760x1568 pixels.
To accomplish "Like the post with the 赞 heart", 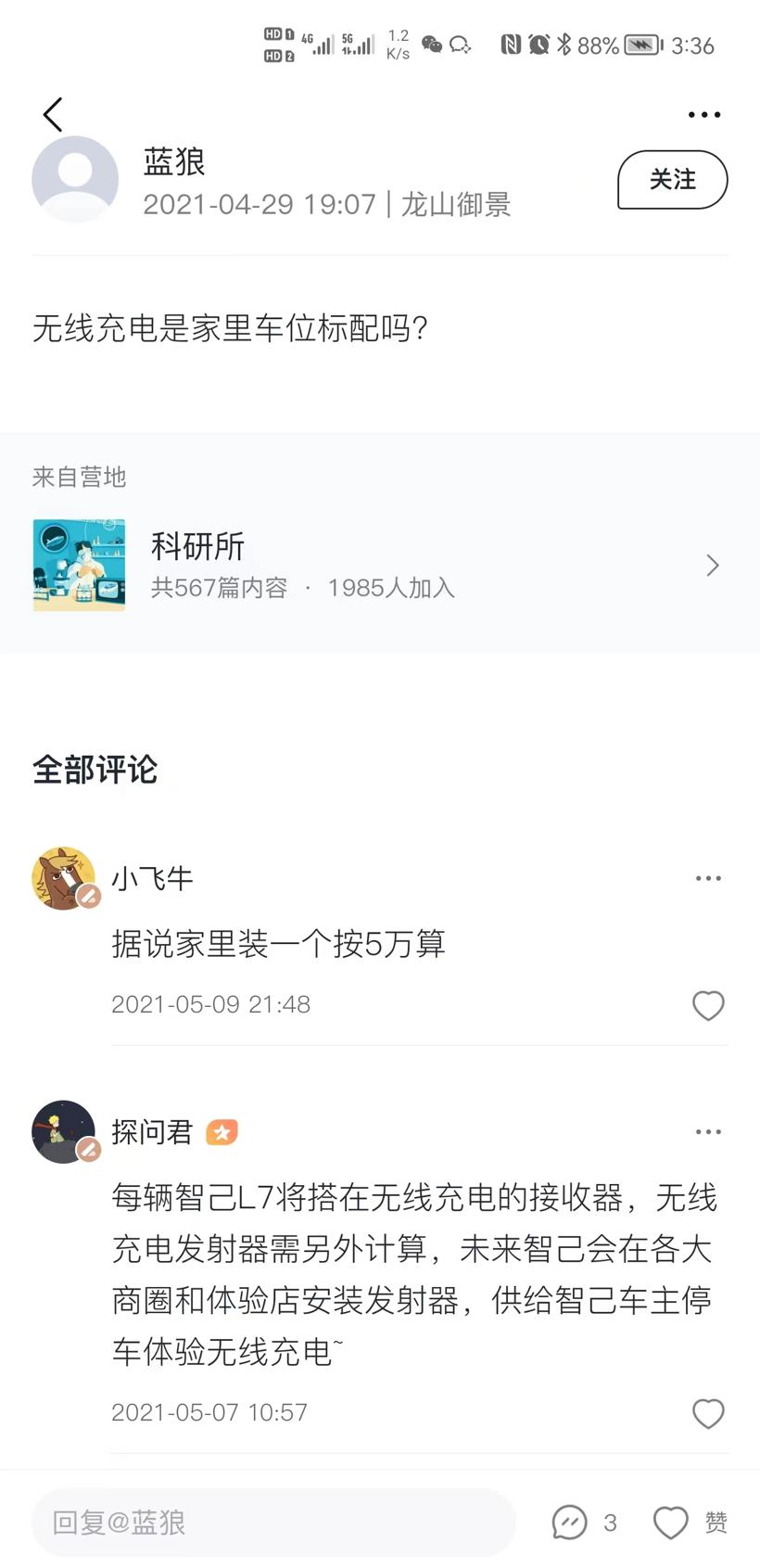I will click(671, 1523).
